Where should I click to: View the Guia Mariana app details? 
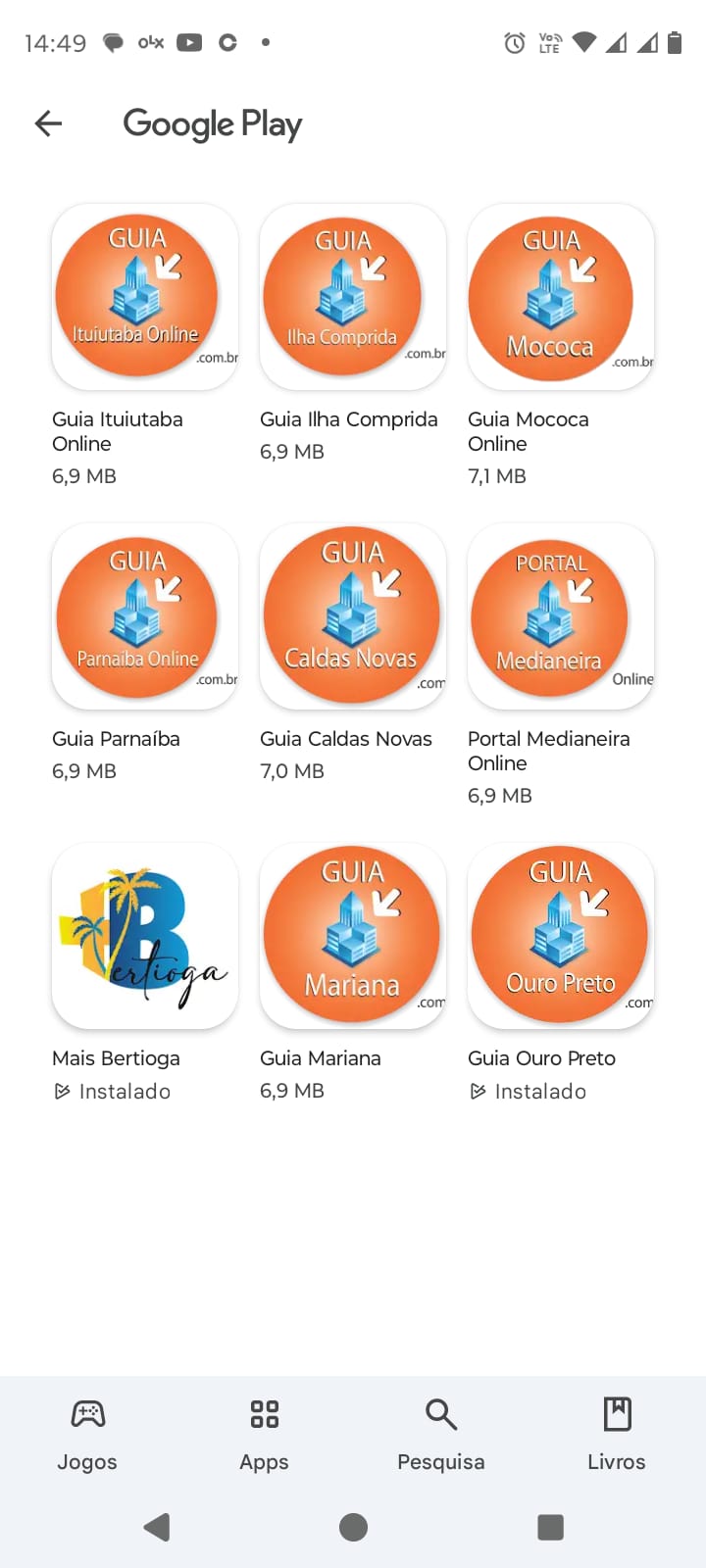click(353, 936)
